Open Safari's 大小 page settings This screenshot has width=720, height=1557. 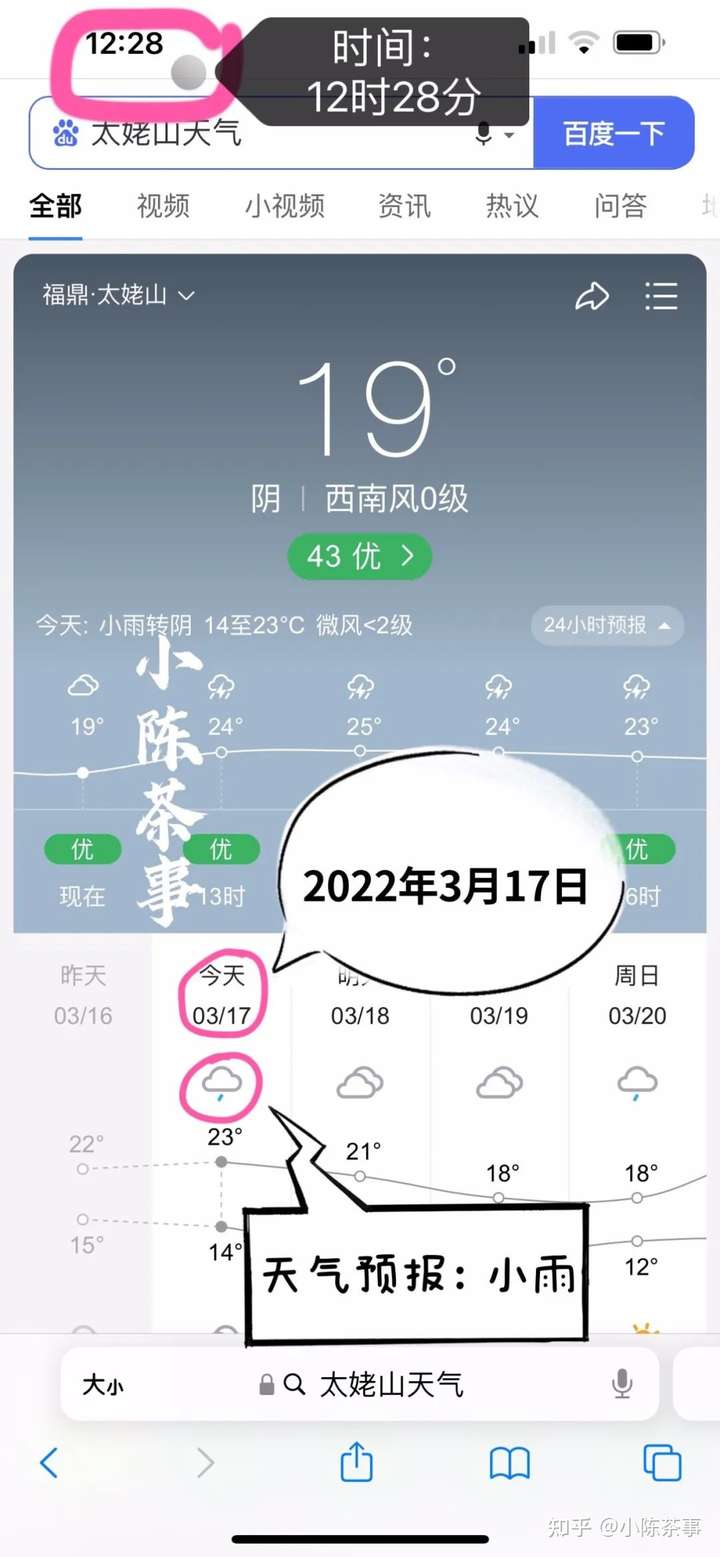tap(103, 1385)
